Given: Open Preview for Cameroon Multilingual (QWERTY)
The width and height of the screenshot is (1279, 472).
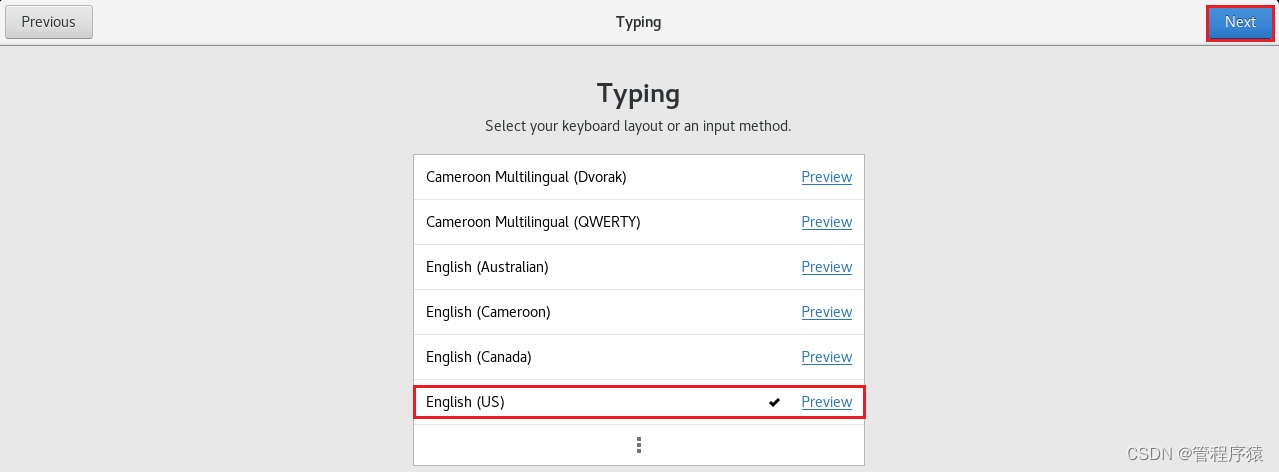Looking at the screenshot, I should (x=826, y=222).
